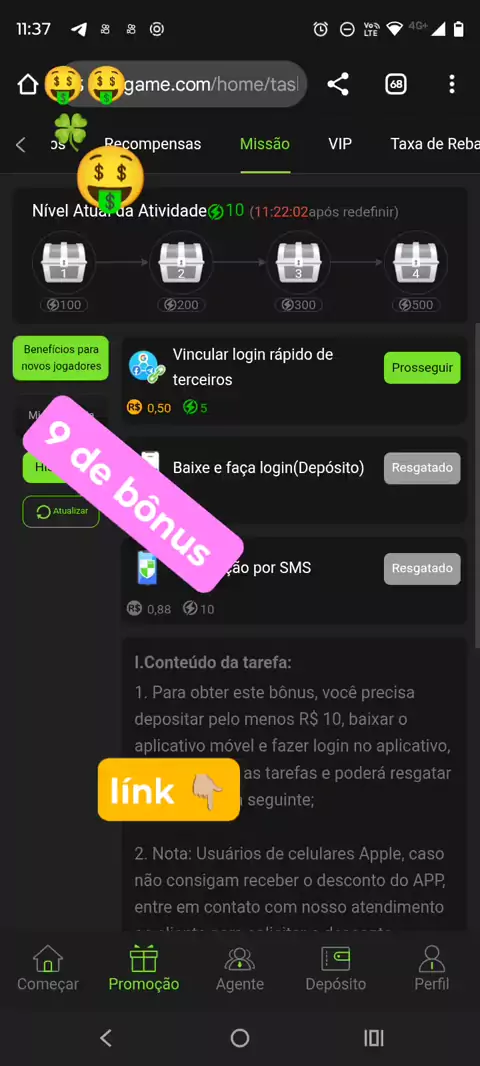
Task: Tap the Atualizar refresh button
Action: 61,511
